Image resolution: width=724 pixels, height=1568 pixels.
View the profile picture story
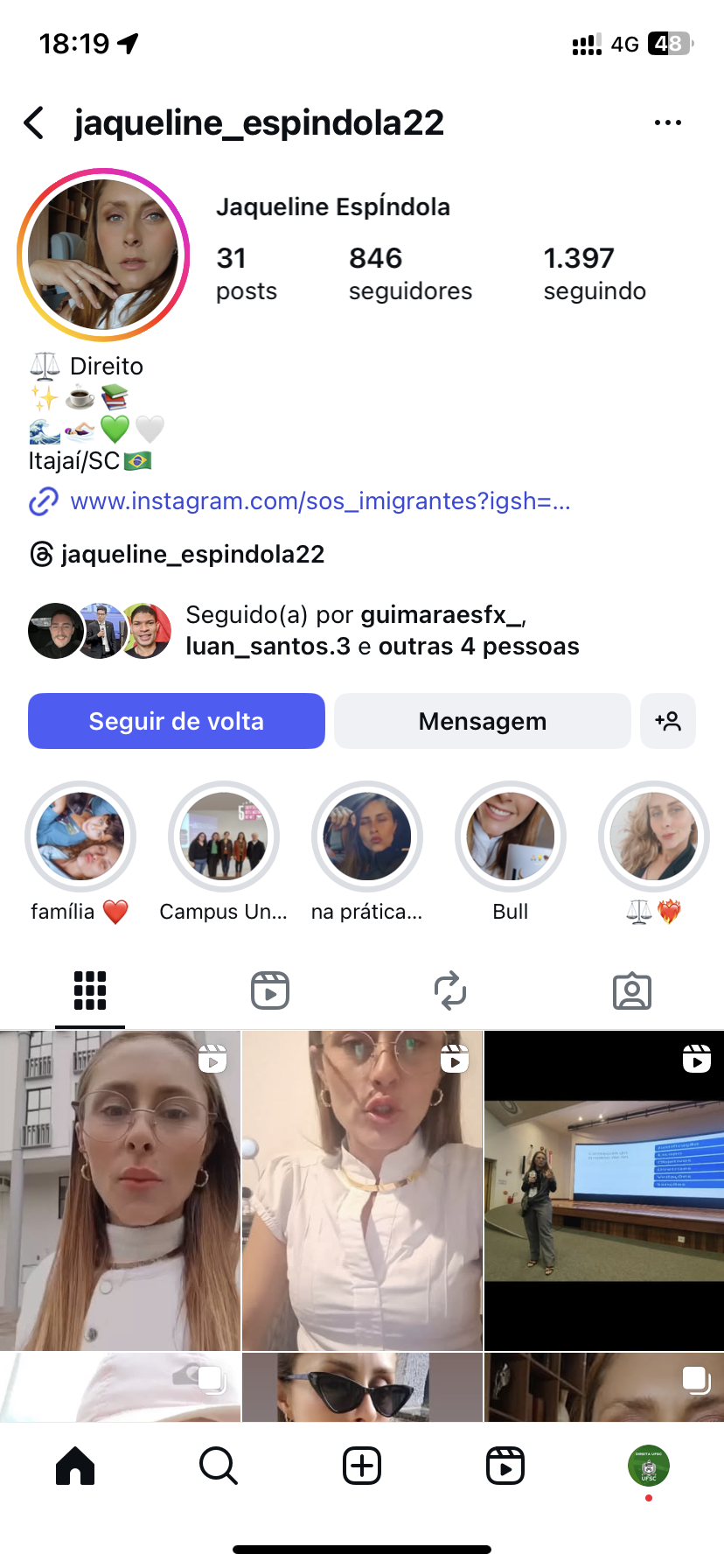103,255
